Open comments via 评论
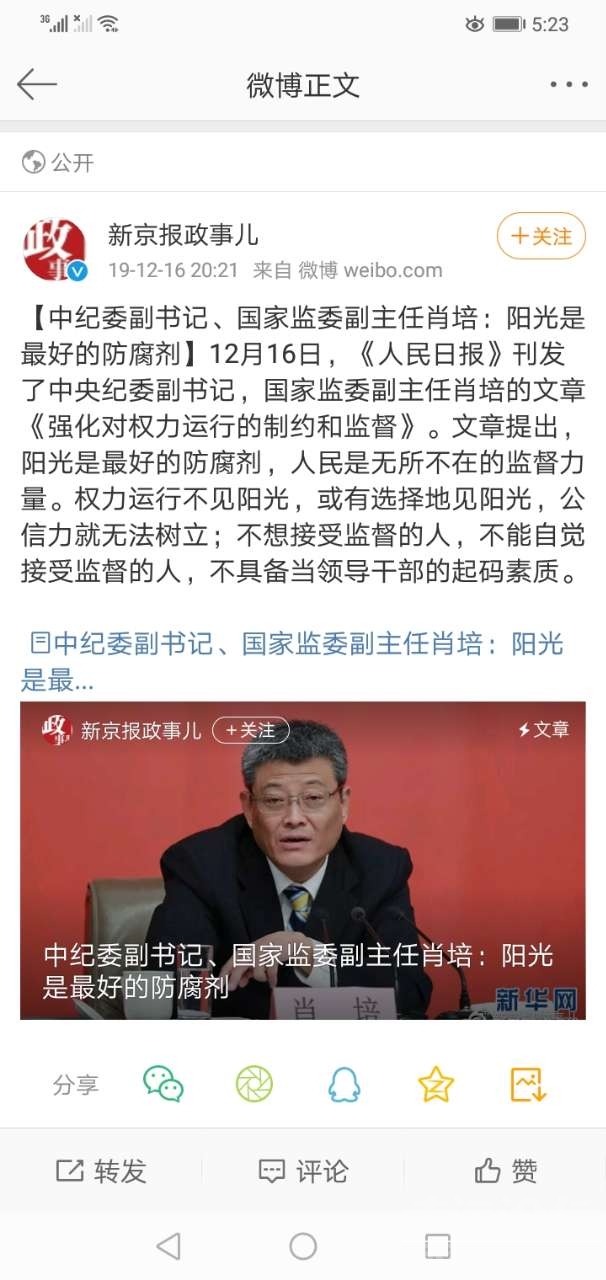The image size is (606, 1280). click(x=303, y=1171)
